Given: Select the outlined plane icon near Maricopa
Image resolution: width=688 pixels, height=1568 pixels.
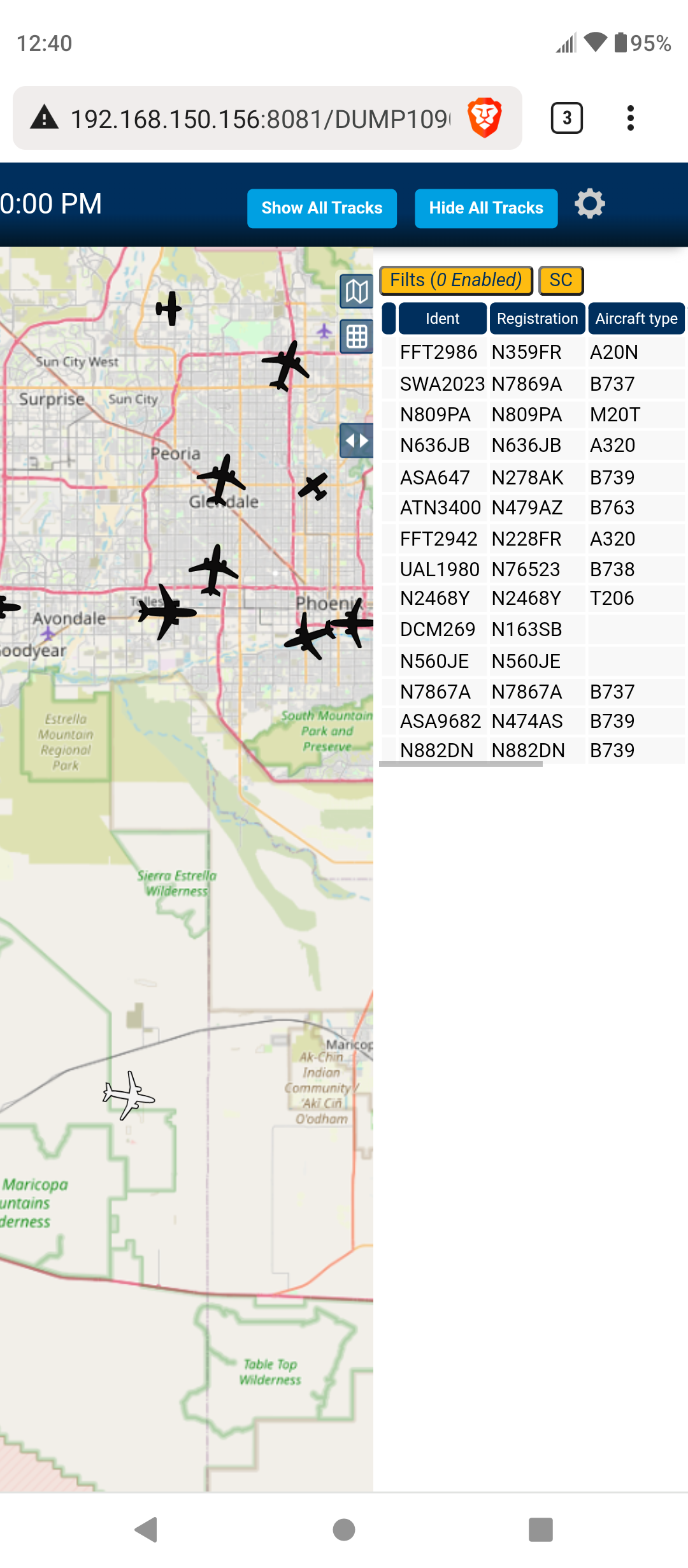Looking at the screenshot, I should (x=129, y=1096).
